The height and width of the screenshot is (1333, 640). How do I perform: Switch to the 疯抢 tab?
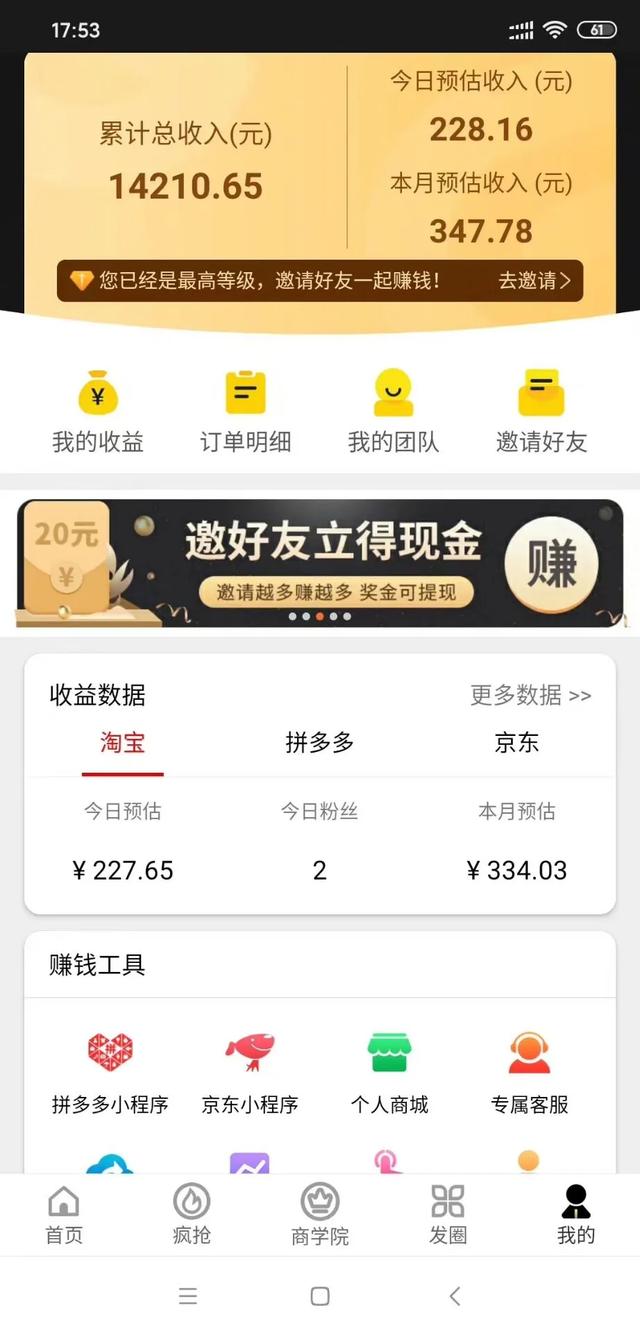point(192,1214)
